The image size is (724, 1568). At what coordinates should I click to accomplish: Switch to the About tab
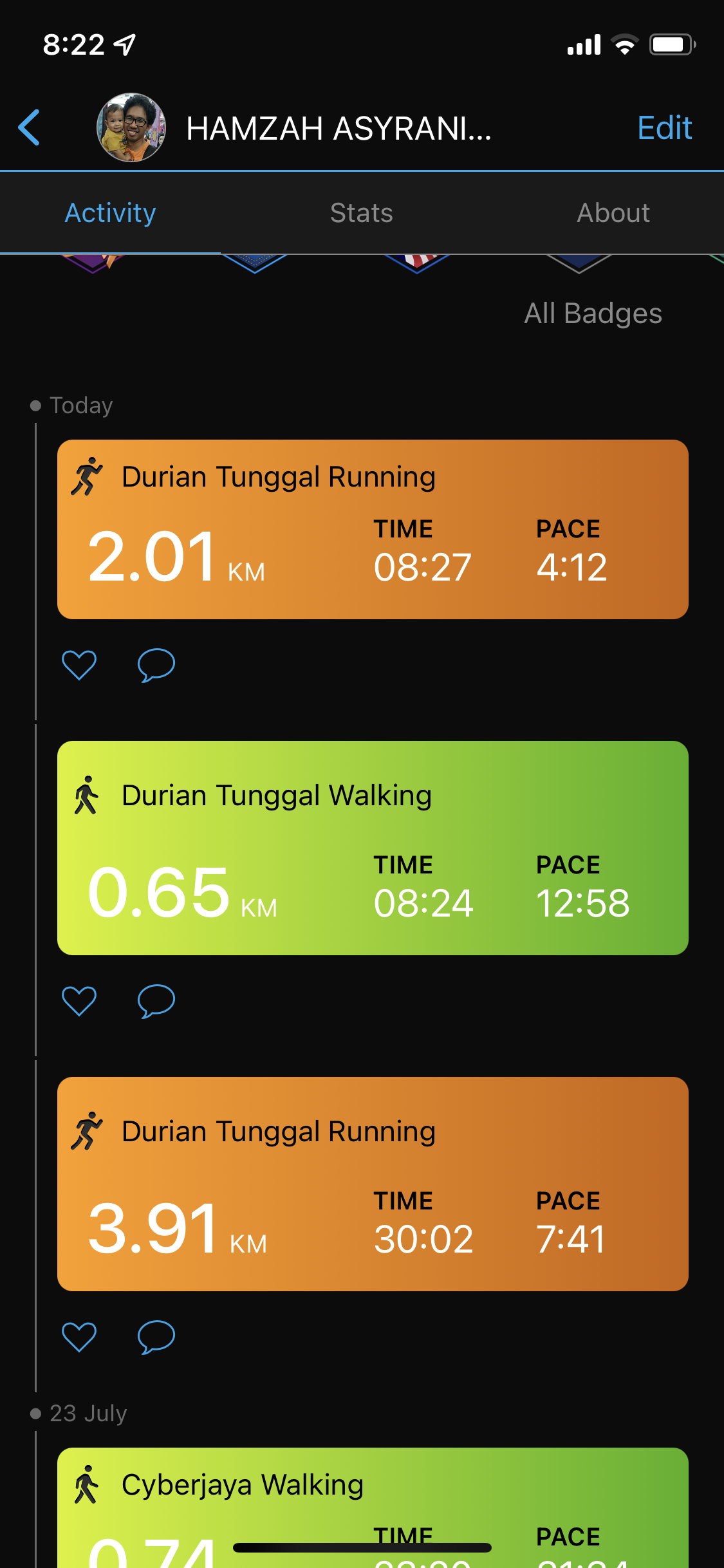click(613, 213)
